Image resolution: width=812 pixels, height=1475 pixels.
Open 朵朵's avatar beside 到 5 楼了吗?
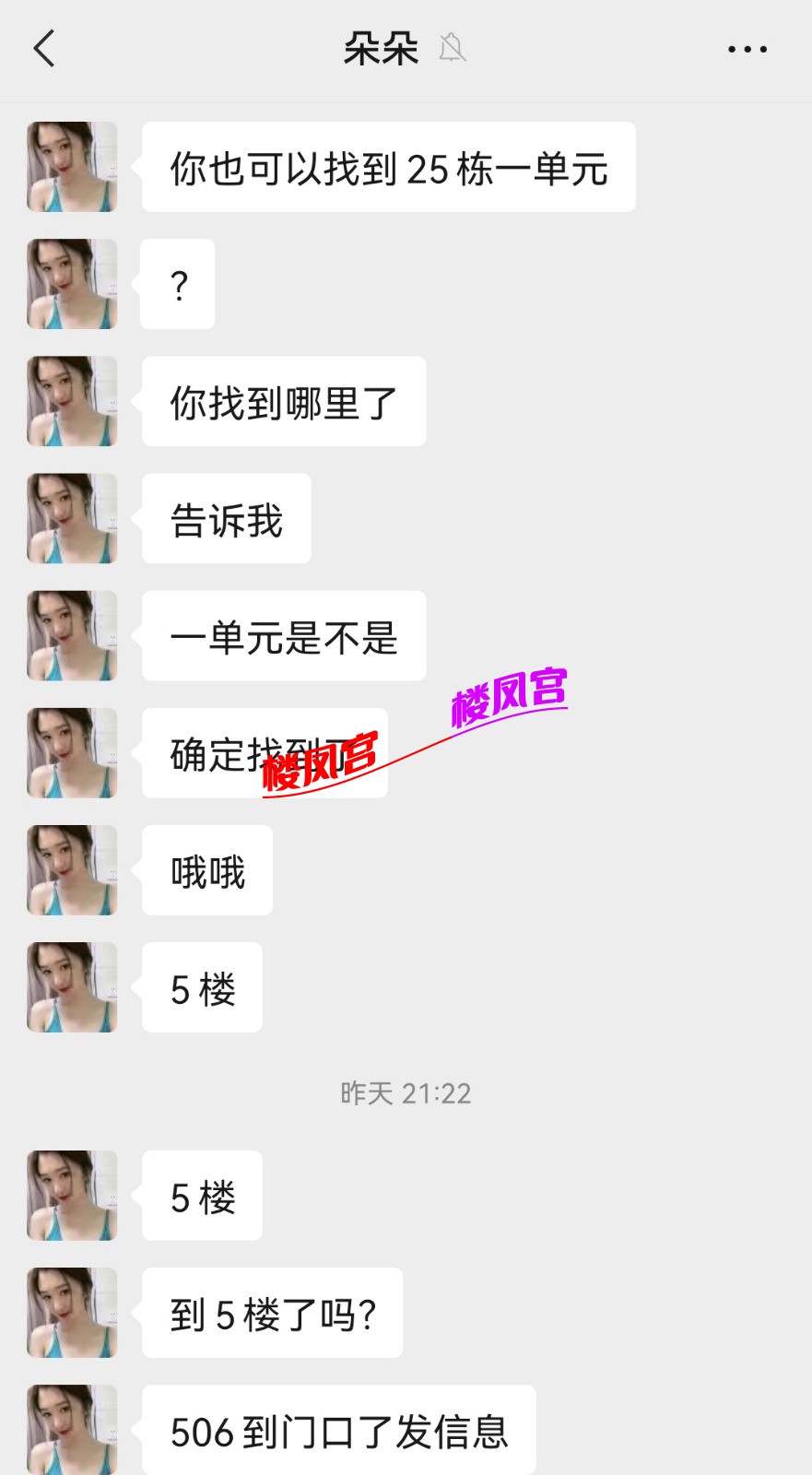[72, 1312]
